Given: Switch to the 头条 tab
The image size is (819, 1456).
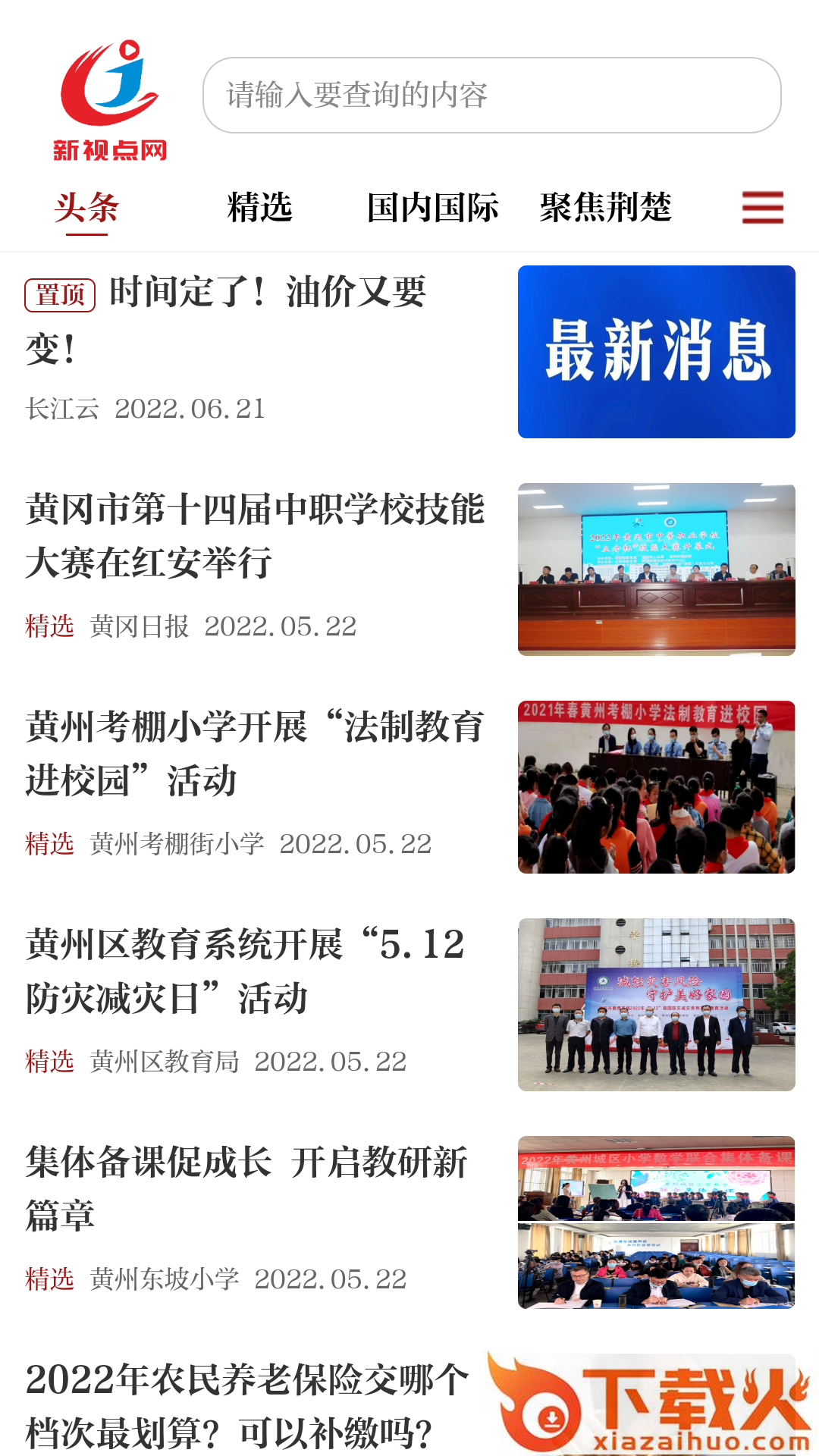Looking at the screenshot, I should [x=86, y=208].
